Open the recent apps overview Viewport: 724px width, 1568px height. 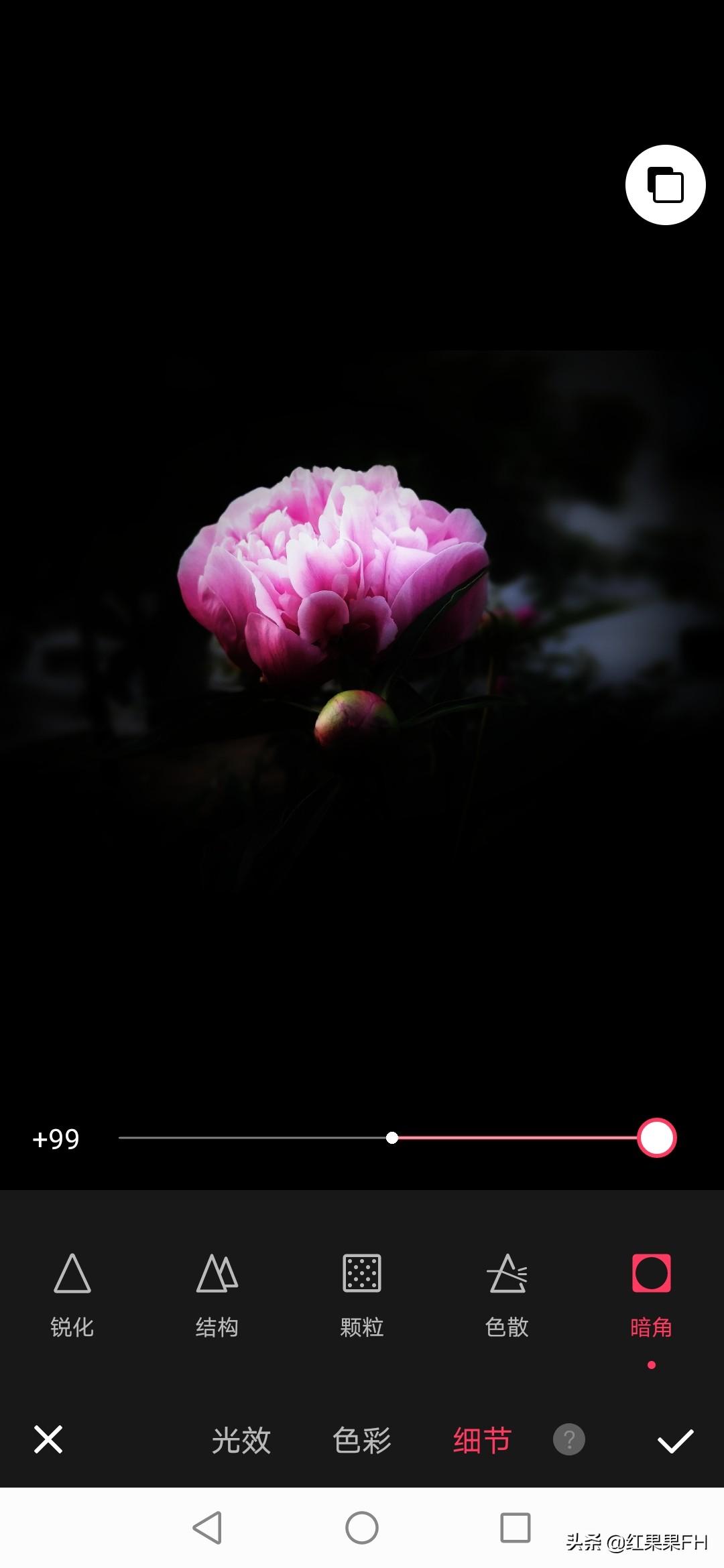click(x=516, y=1528)
